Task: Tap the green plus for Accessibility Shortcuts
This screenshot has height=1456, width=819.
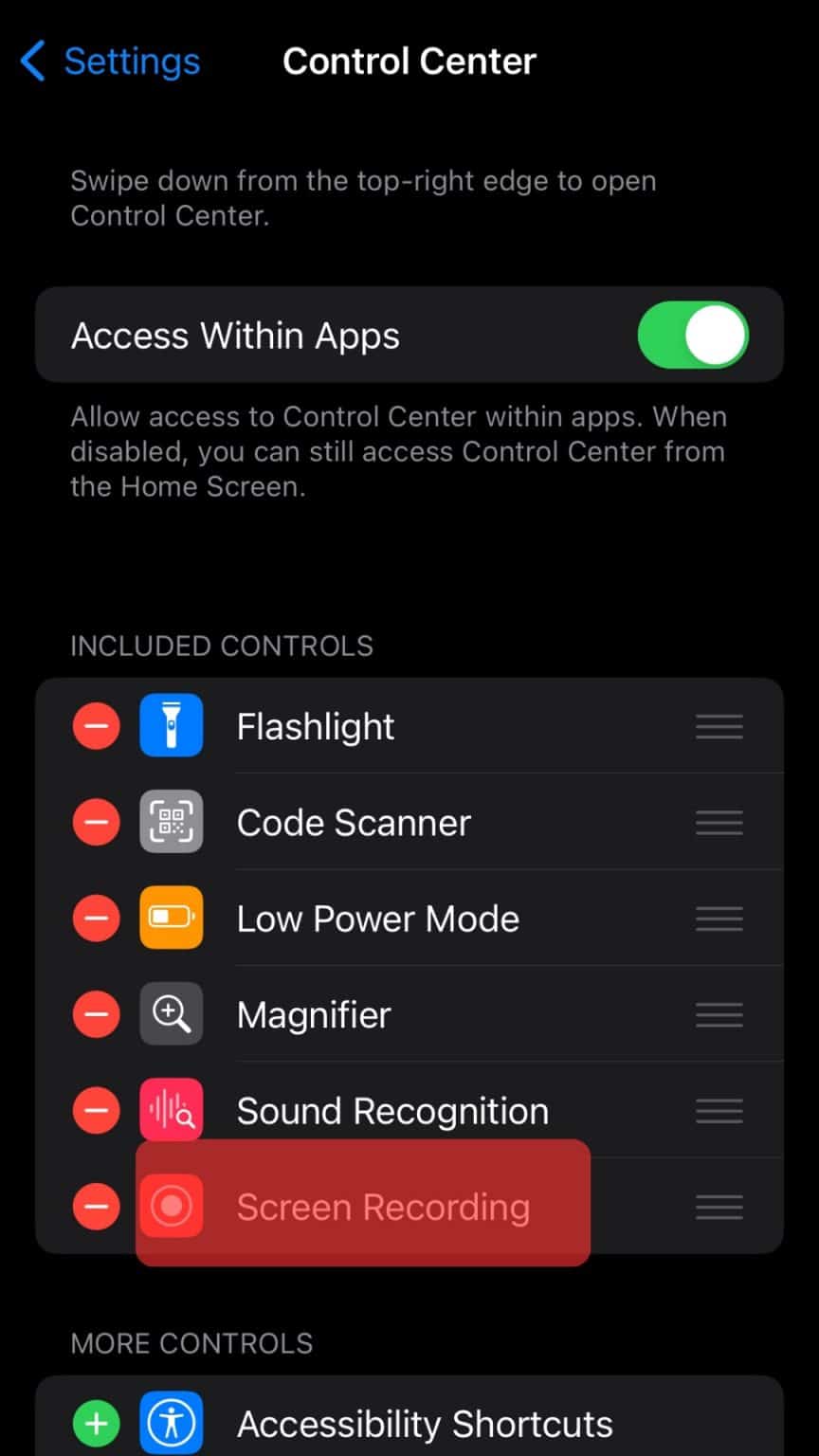Action: click(96, 1423)
